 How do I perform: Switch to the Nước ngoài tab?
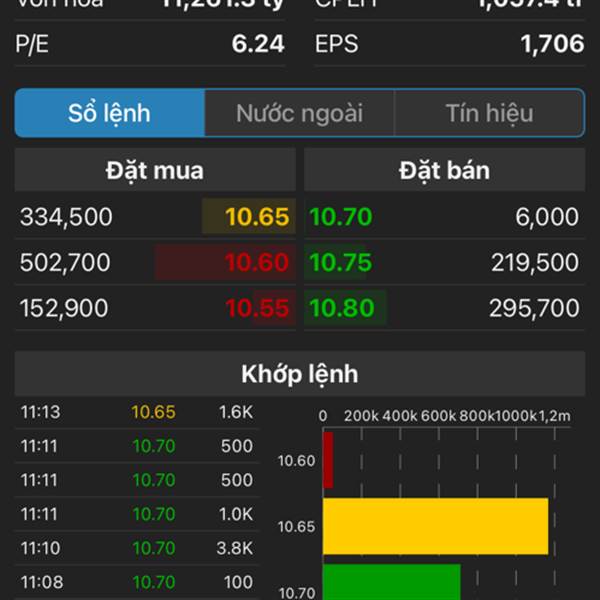tap(299, 113)
